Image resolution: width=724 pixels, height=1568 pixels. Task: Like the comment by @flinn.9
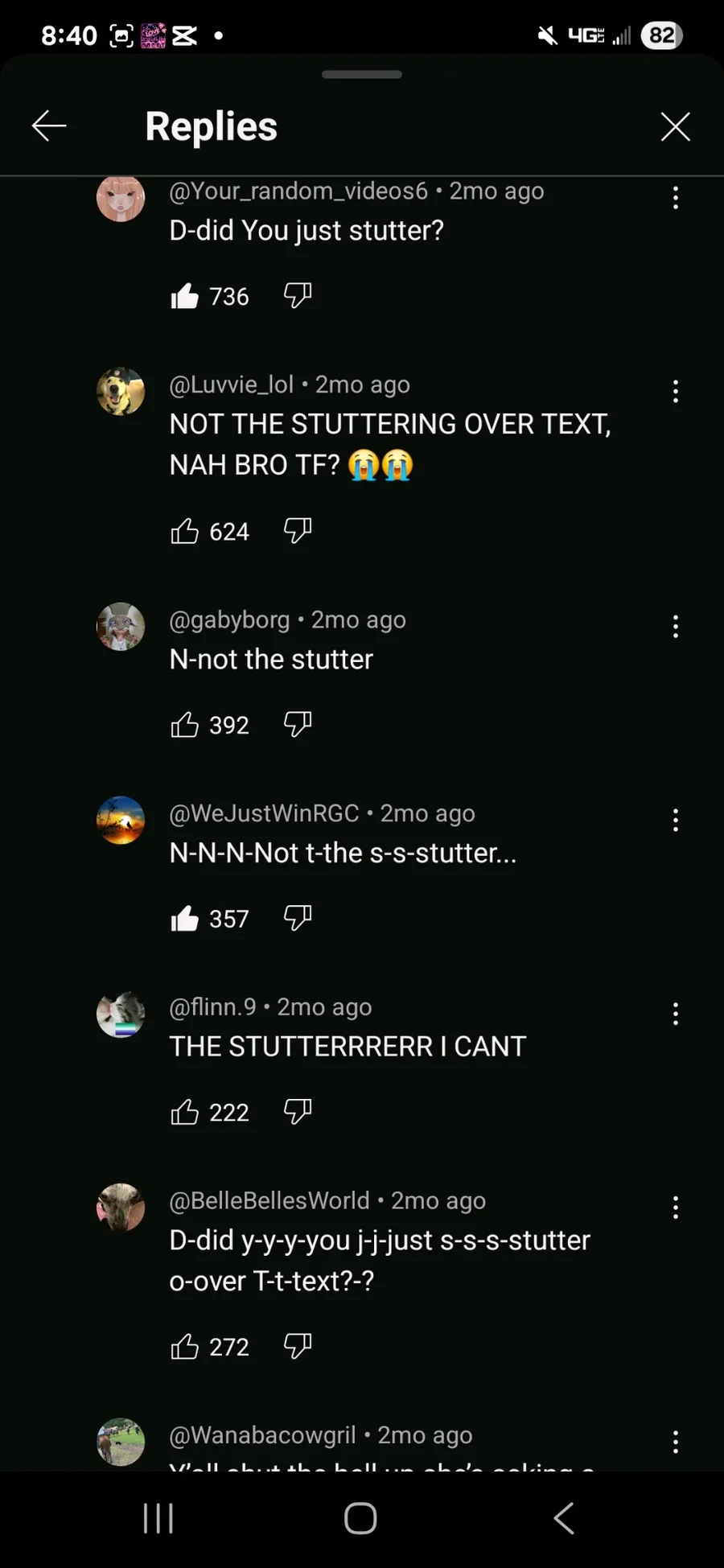[184, 1113]
